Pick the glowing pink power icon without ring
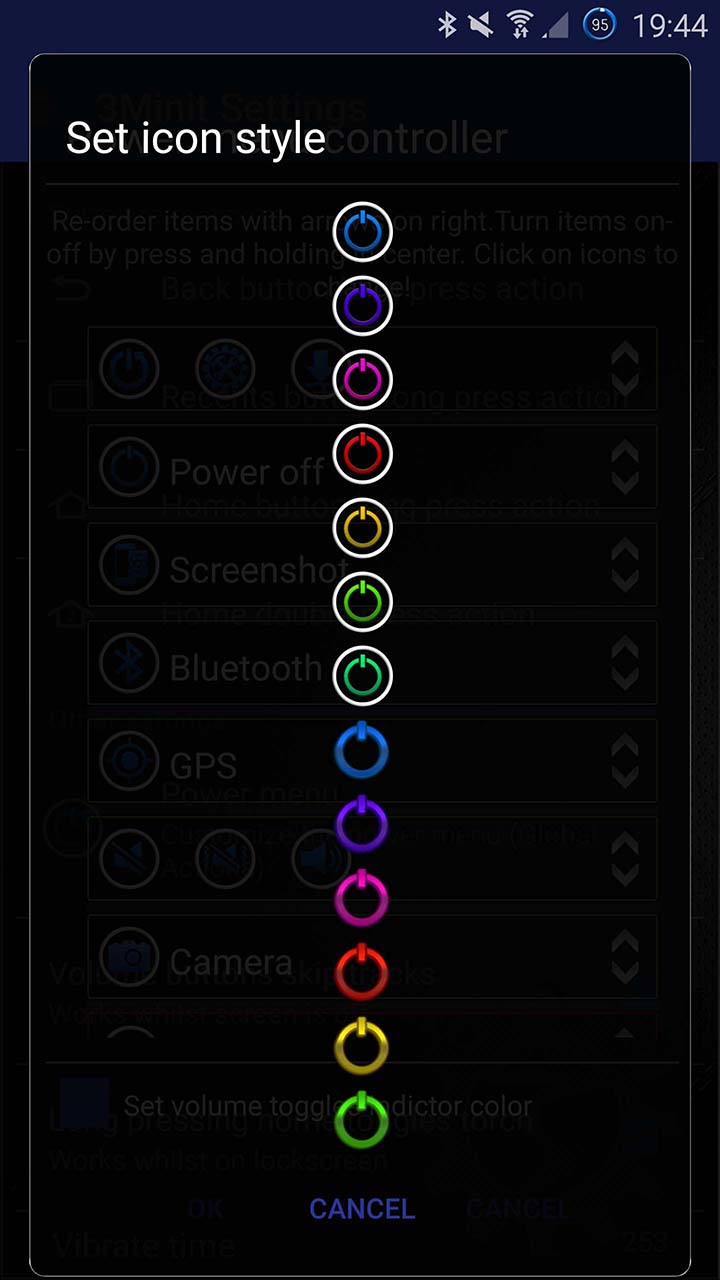Image resolution: width=720 pixels, height=1280 pixels. (362, 898)
